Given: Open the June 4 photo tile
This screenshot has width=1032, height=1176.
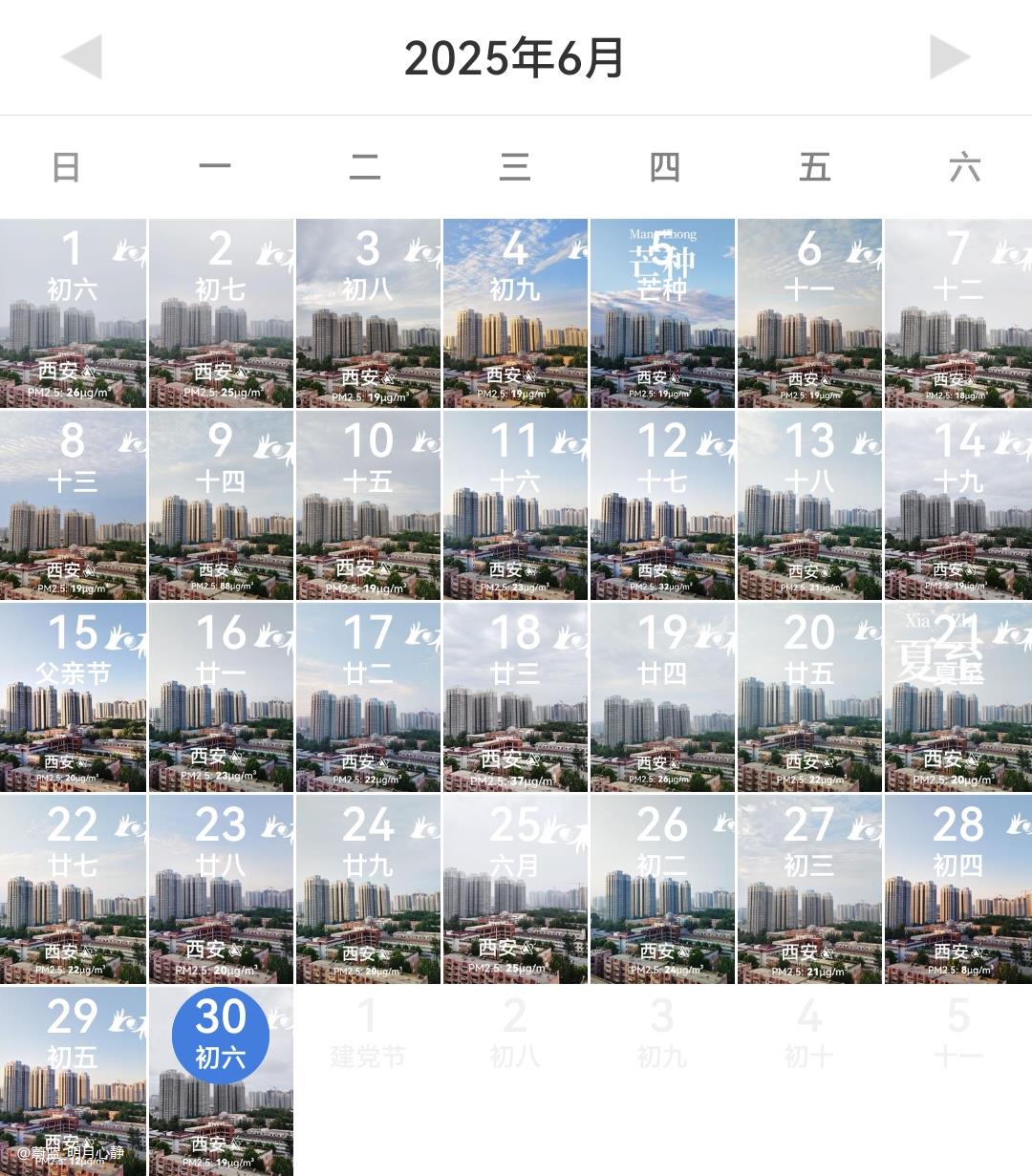Looking at the screenshot, I should click(515, 313).
